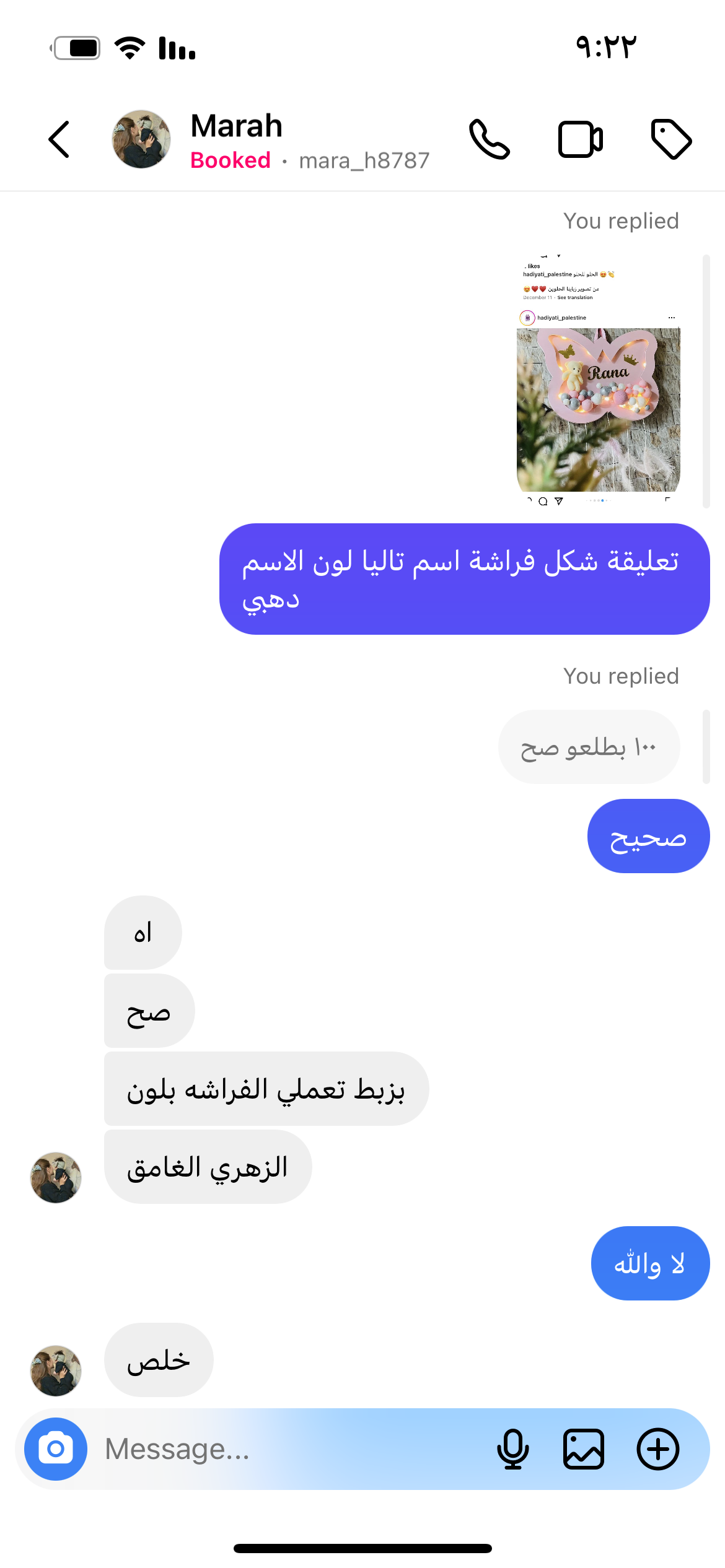Tap Marah's avatar beside خلص message
This screenshot has height=1568, width=725.
(x=56, y=1370)
